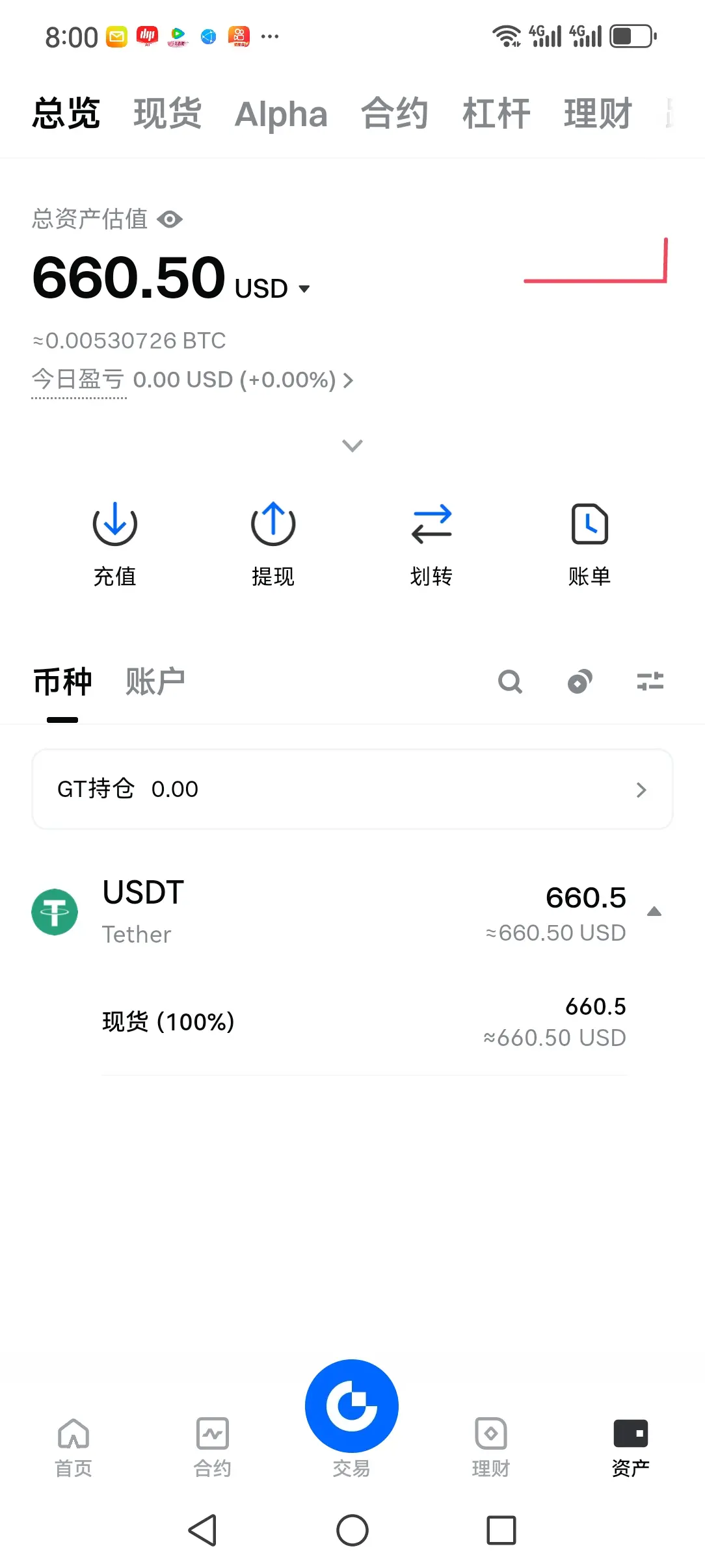Go to the 首页 home tab
The width and height of the screenshot is (705, 1568).
(73, 1446)
